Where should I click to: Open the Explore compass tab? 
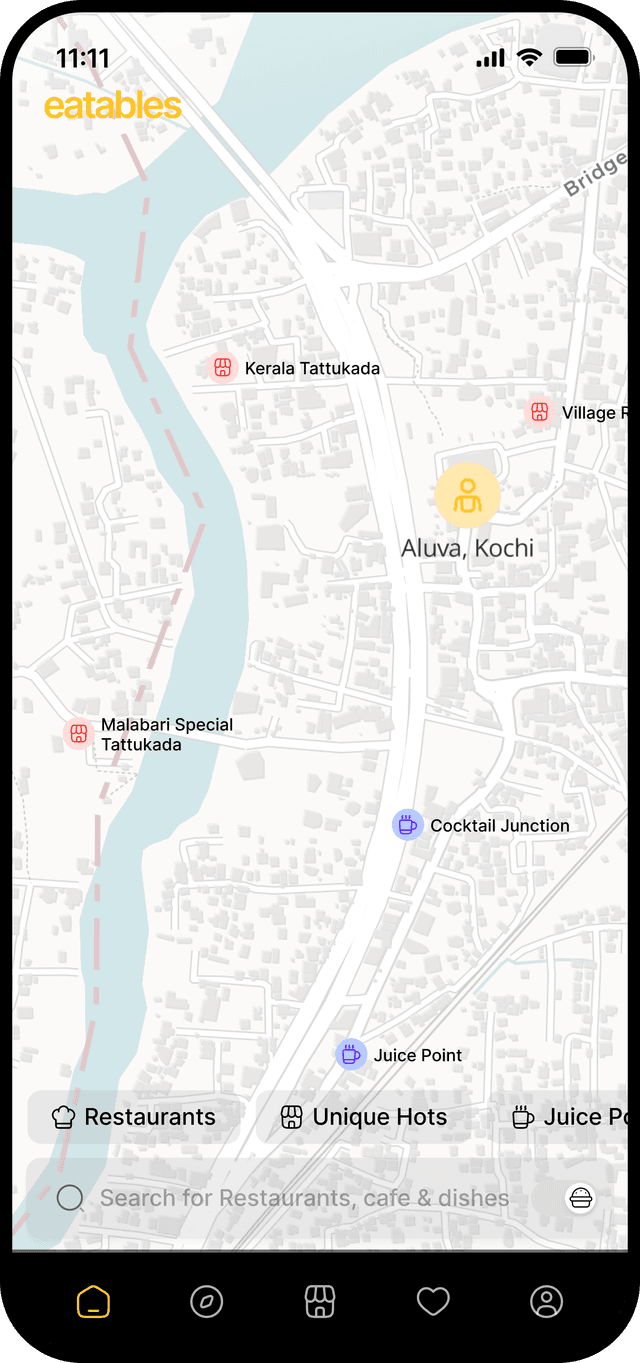pos(206,1301)
